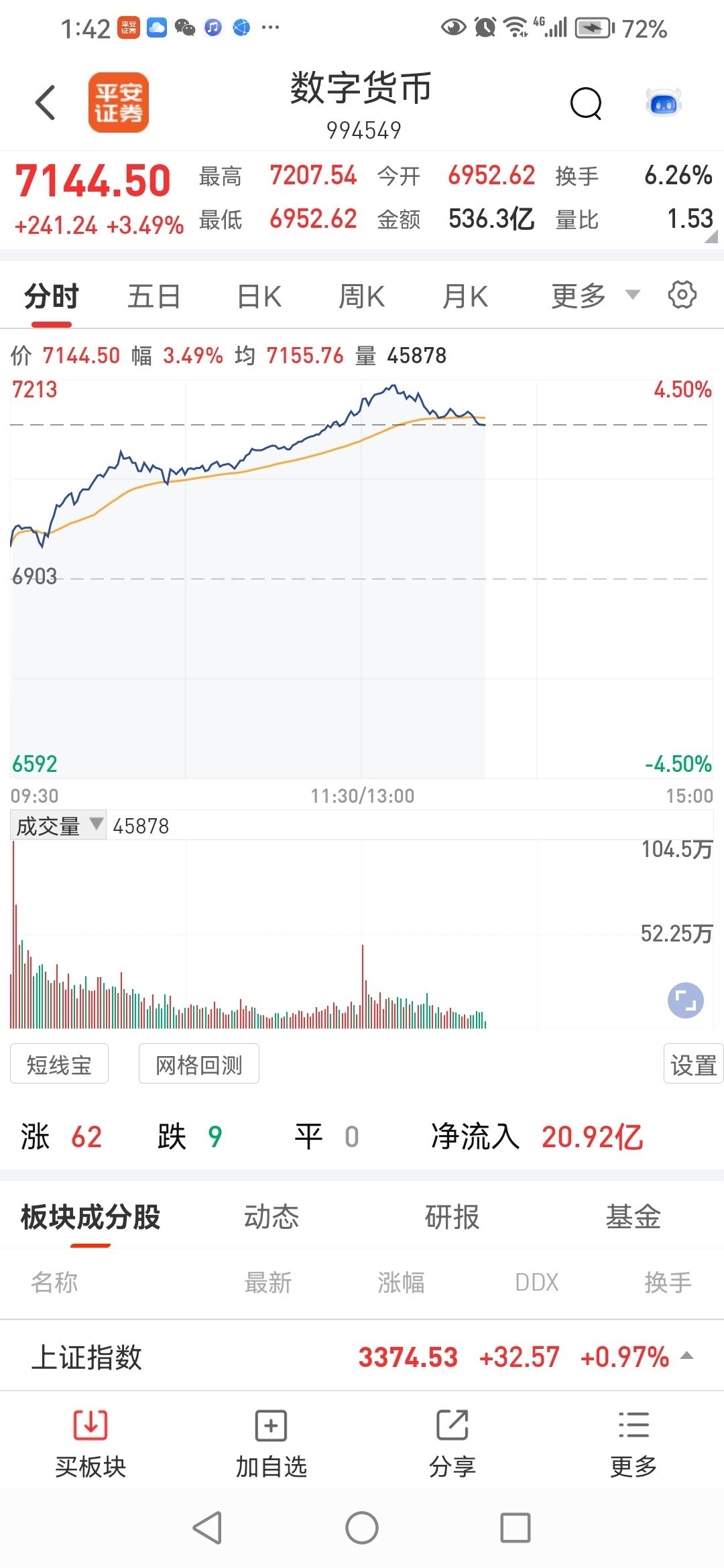This screenshot has width=724, height=1568.
Task: Open the search magnifier icon
Action: coord(586,104)
